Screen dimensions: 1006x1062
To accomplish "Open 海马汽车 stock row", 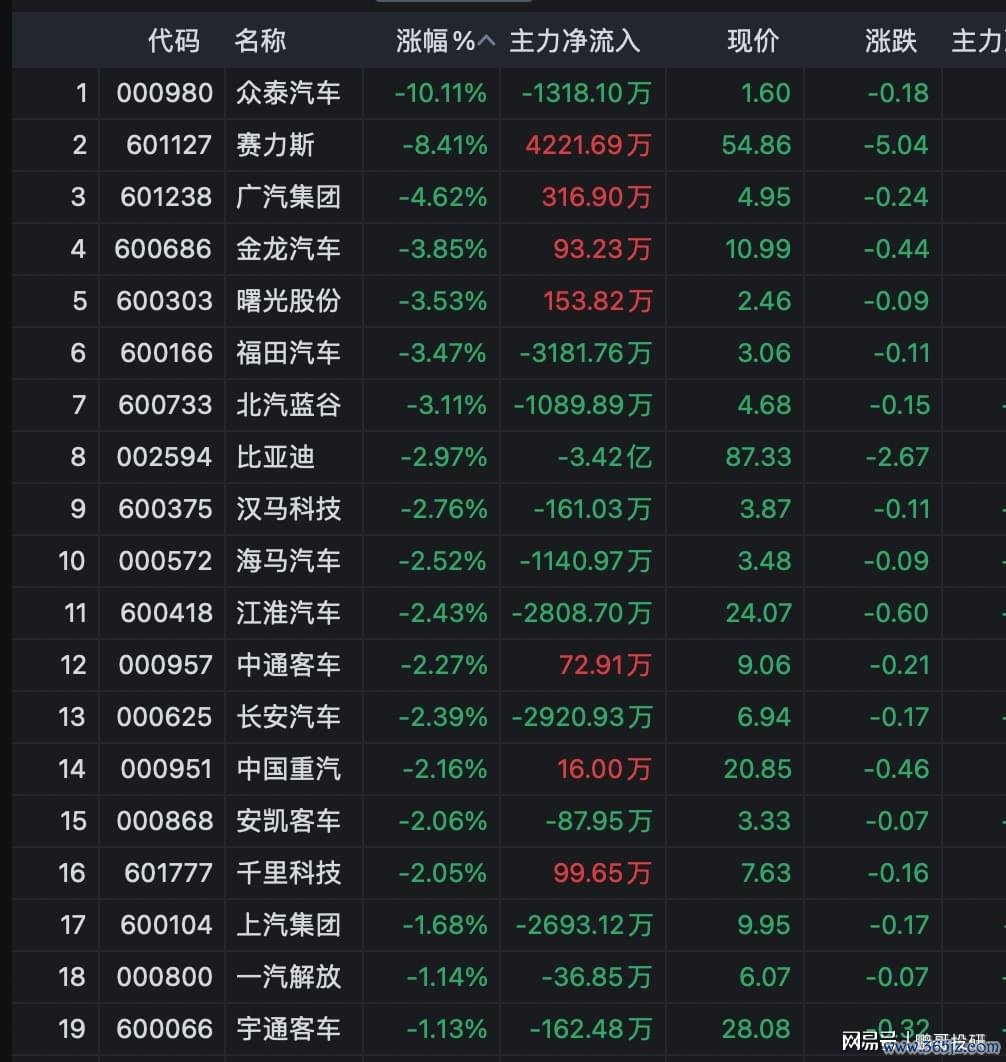I will tap(509, 561).
